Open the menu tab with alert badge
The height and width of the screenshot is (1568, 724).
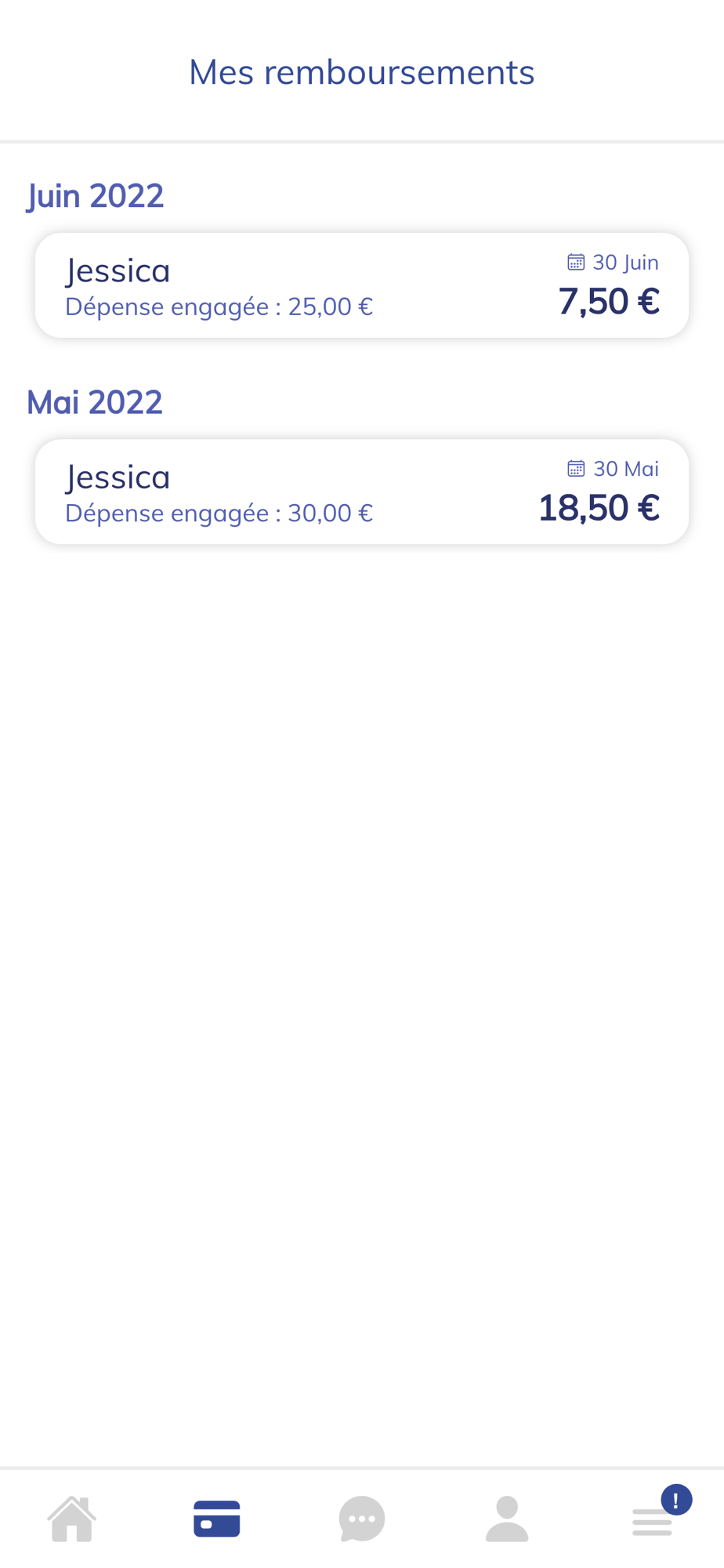point(653,1521)
